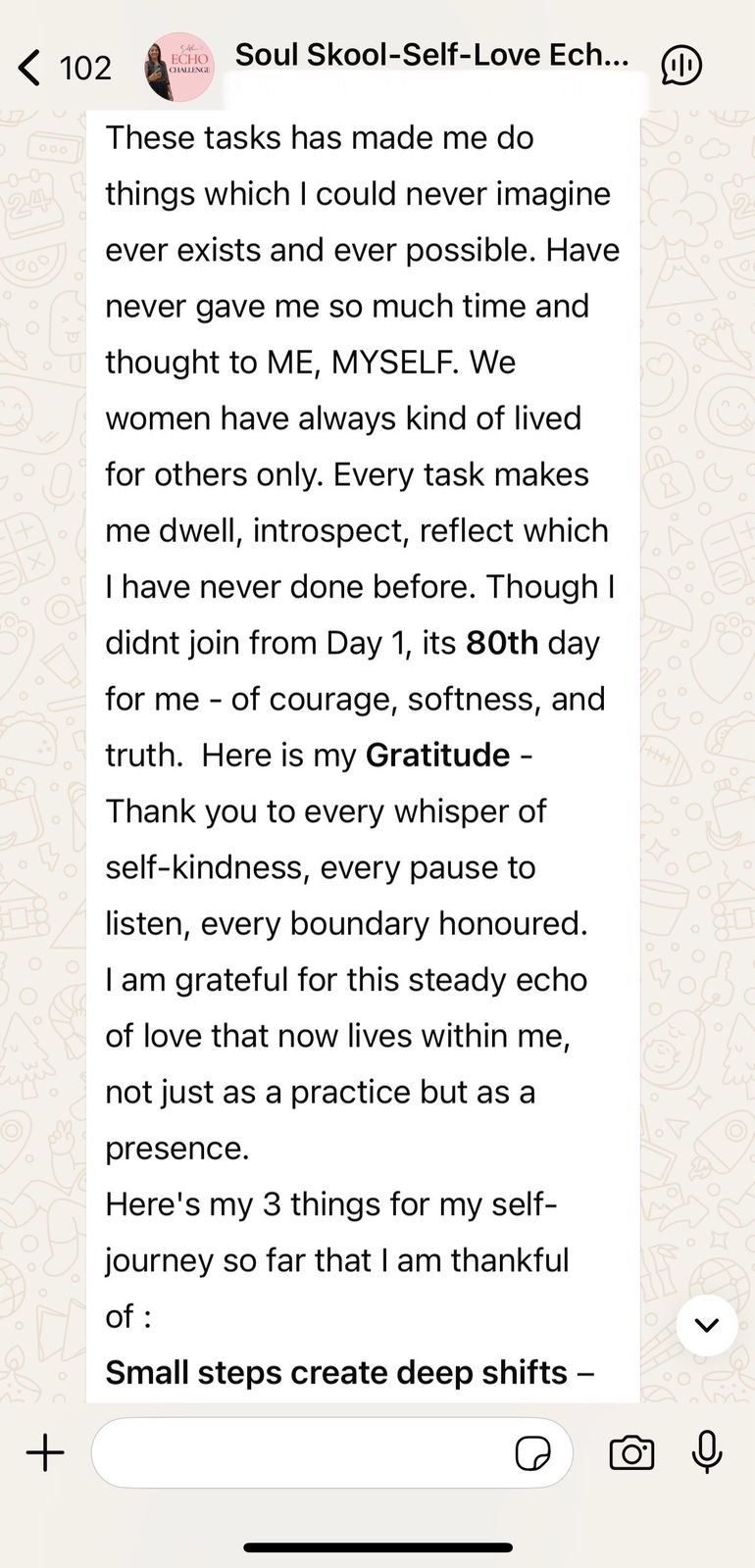
Task: Open the sticker picker
Action: [x=532, y=1453]
